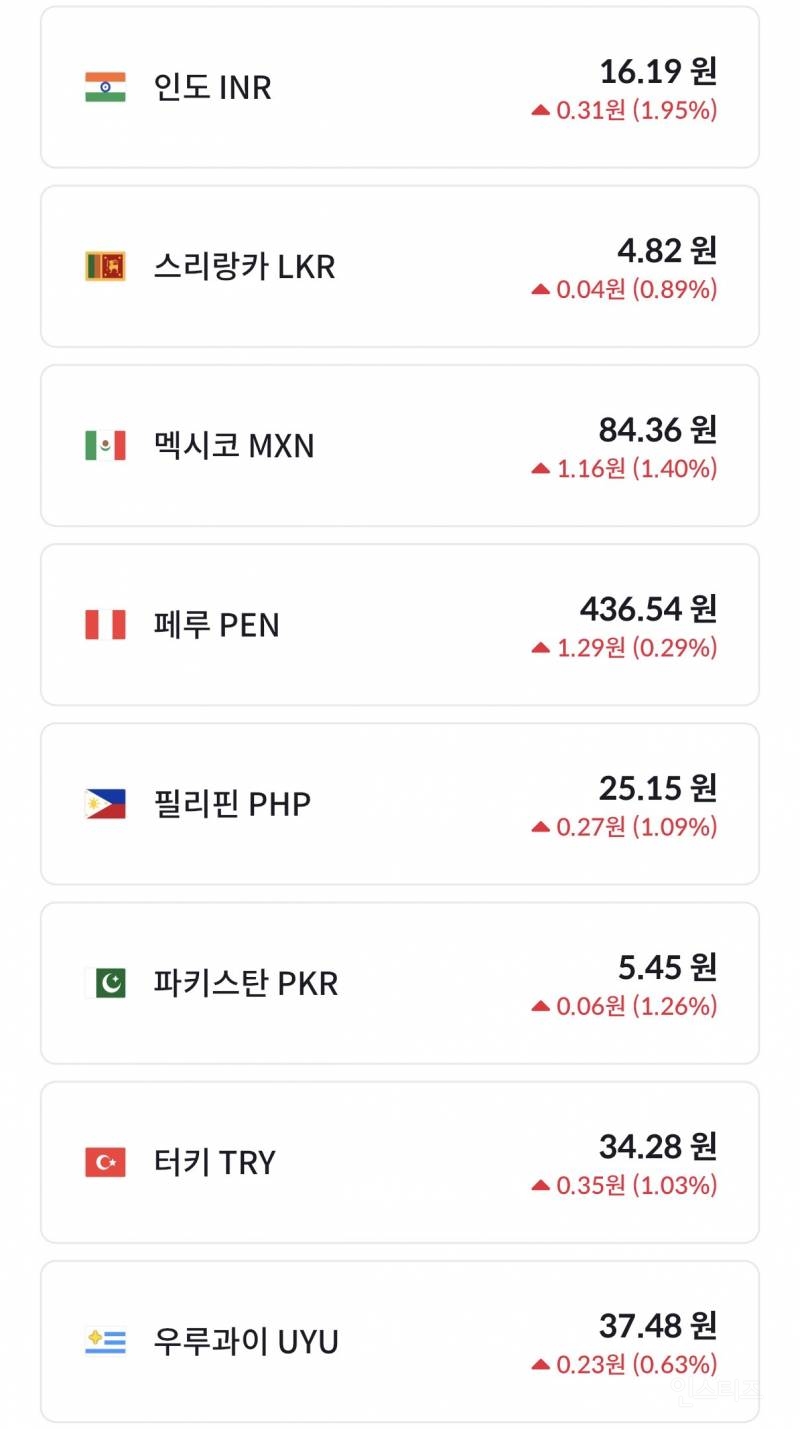Click the Philippines flag icon
Screen dimensions: 800x1429
tap(105, 804)
